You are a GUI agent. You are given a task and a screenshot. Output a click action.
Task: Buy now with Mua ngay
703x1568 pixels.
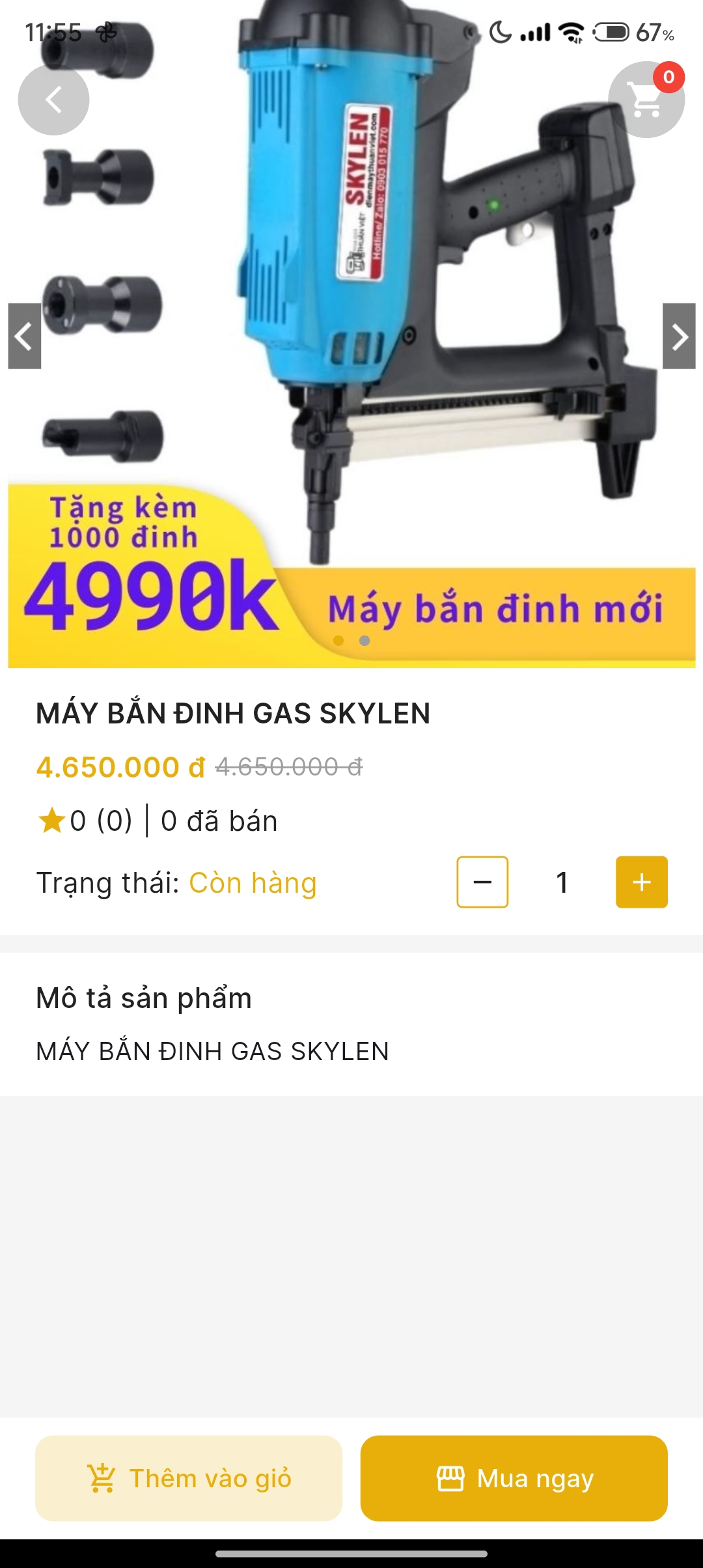(x=514, y=1478)
